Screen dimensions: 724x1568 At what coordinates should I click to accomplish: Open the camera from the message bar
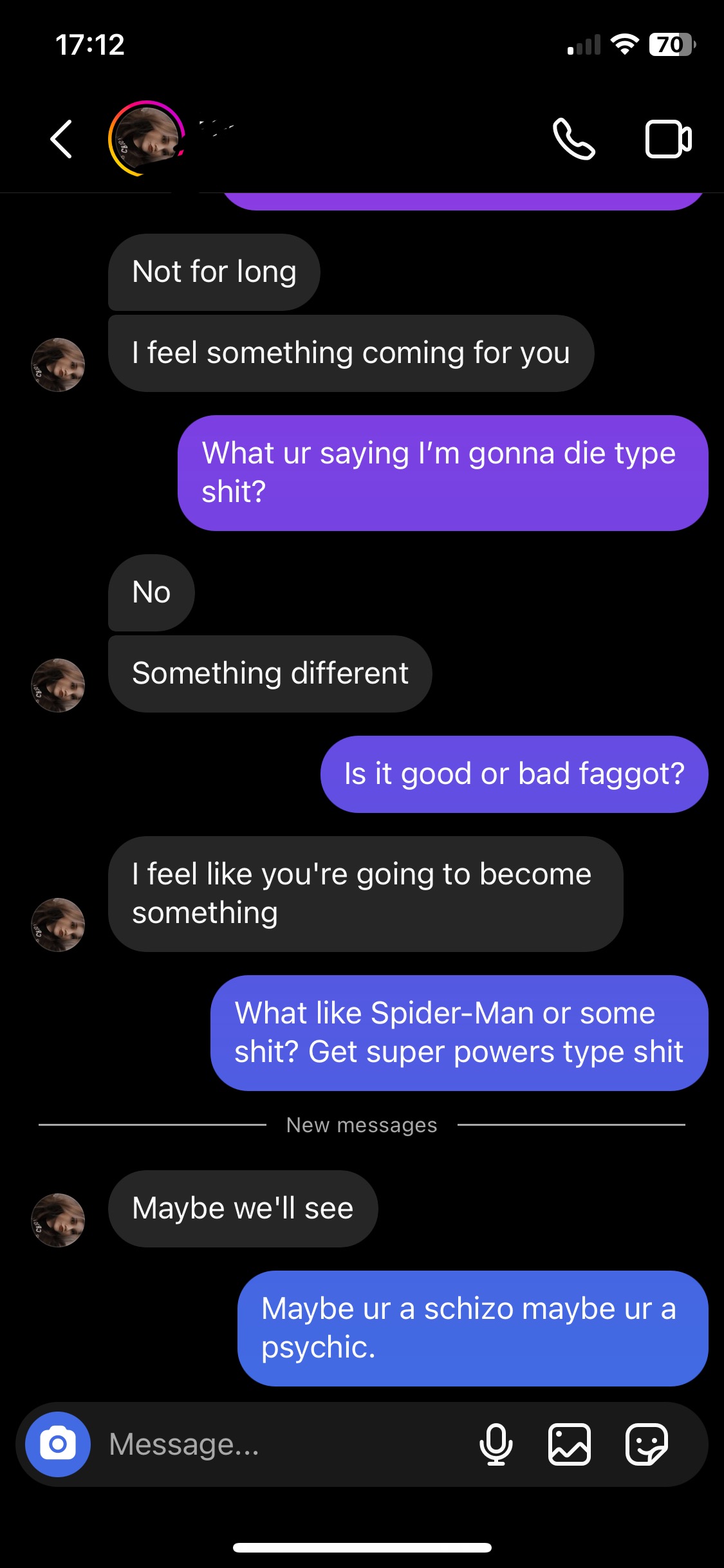click(x=58, y=1444)
